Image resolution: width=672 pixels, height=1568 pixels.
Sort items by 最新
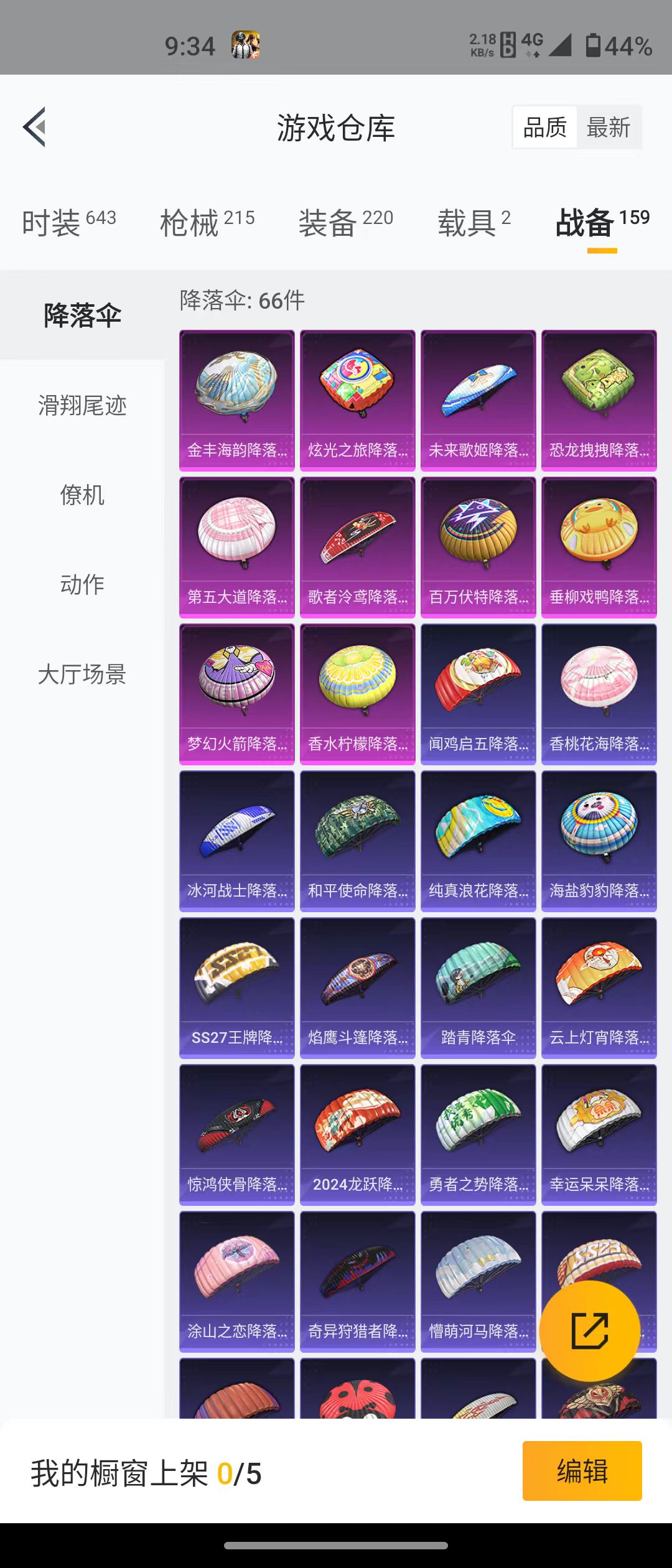(x=608, y=128)
